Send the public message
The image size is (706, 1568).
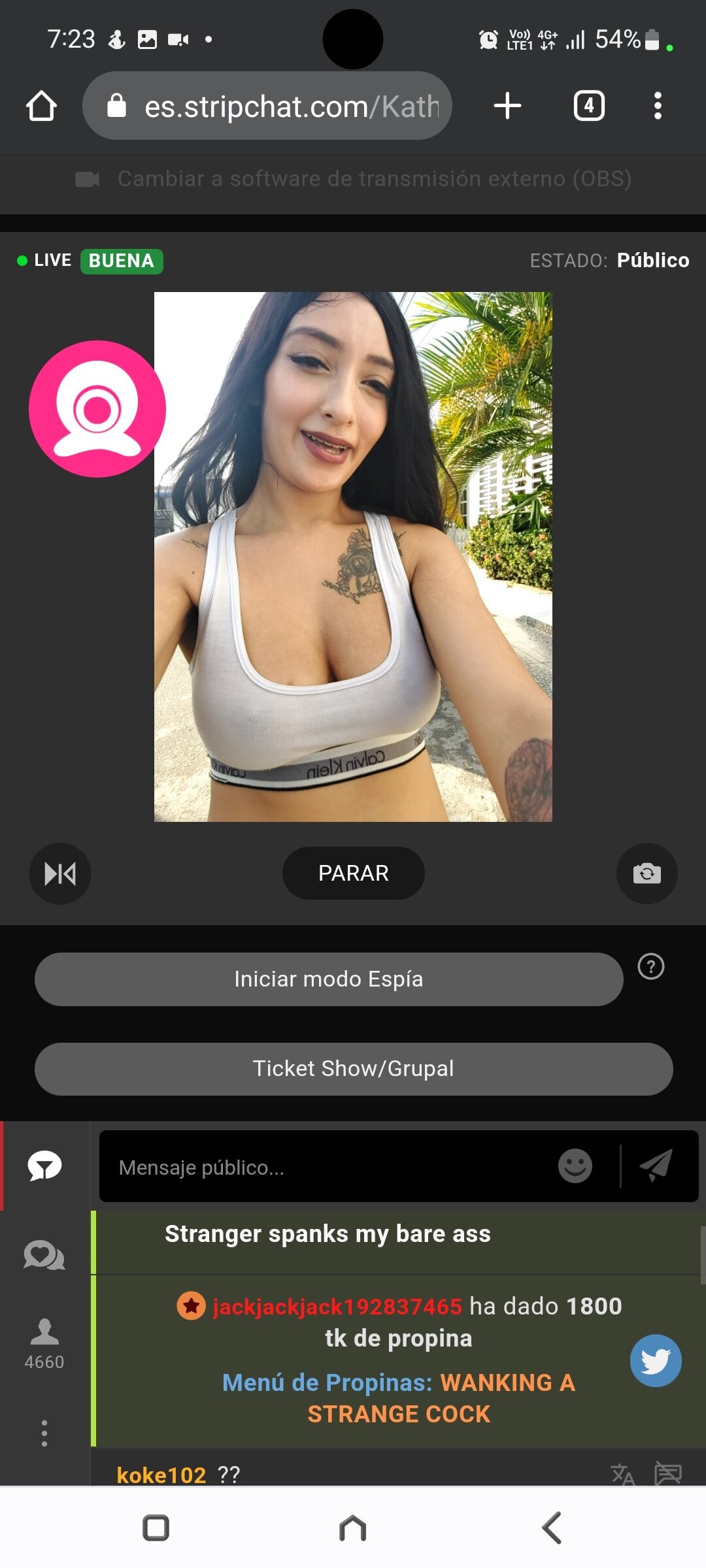tap(656, 1166)
